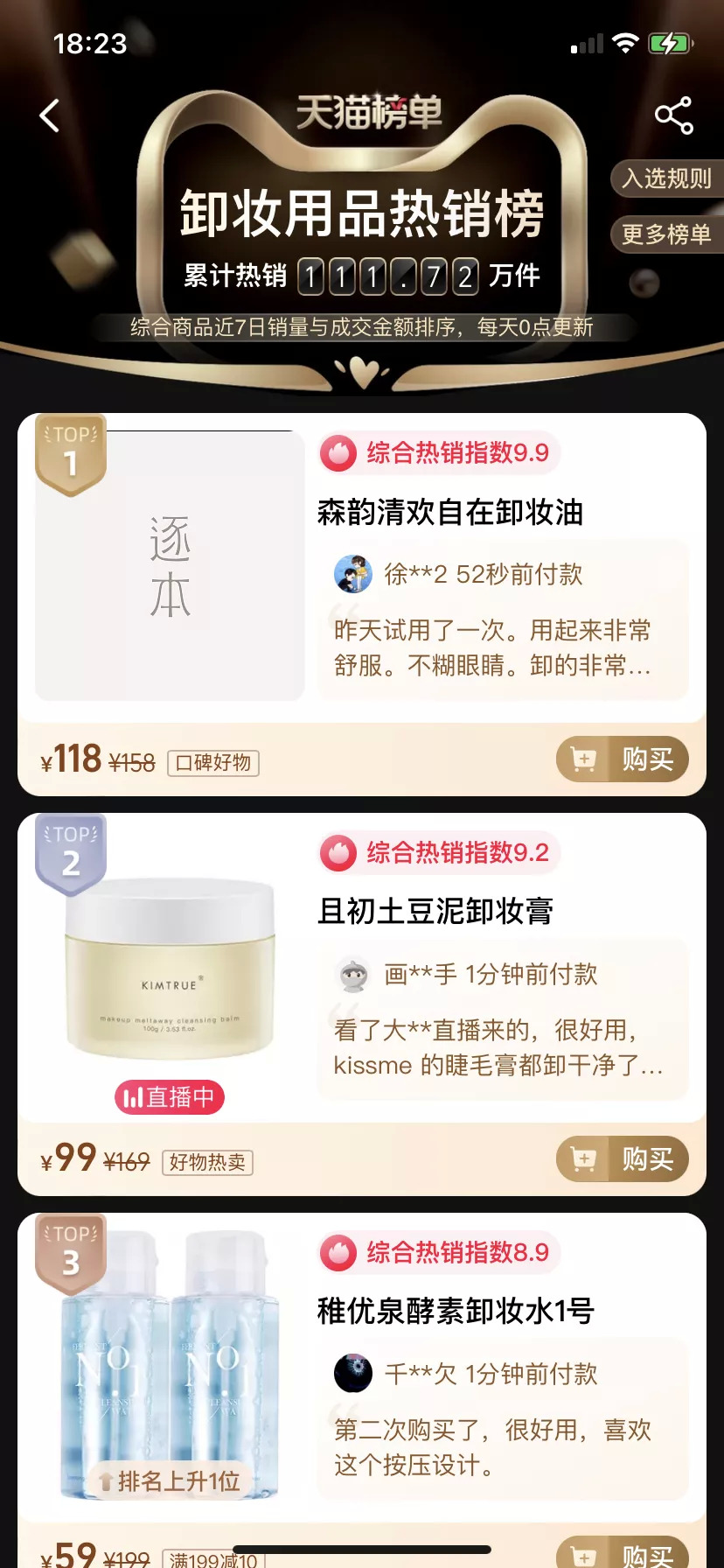Join the 直播中 live stream badge
The image size is (724, 1568).
[x=170, y=1097]
